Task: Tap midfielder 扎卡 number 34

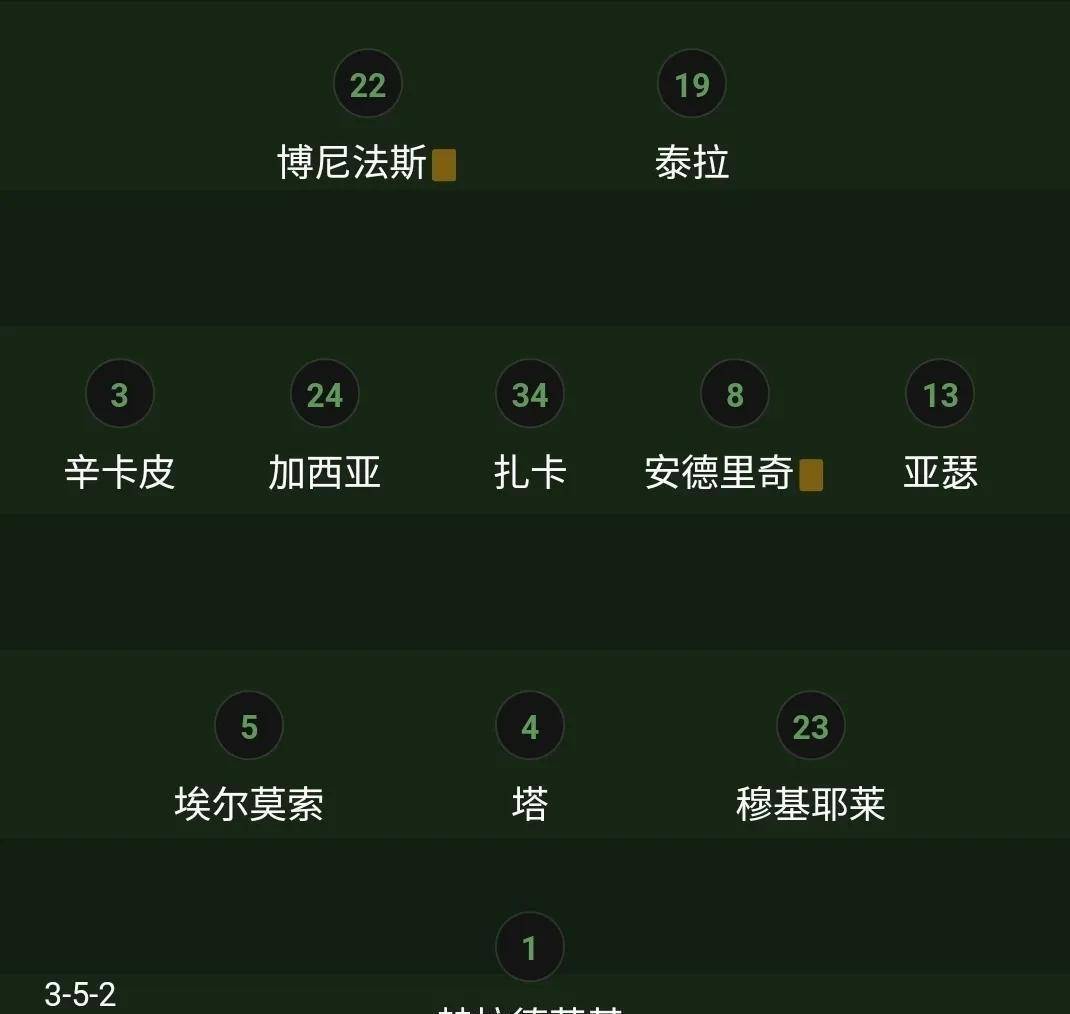Action: pyautogui.click(x=530, y=395)
